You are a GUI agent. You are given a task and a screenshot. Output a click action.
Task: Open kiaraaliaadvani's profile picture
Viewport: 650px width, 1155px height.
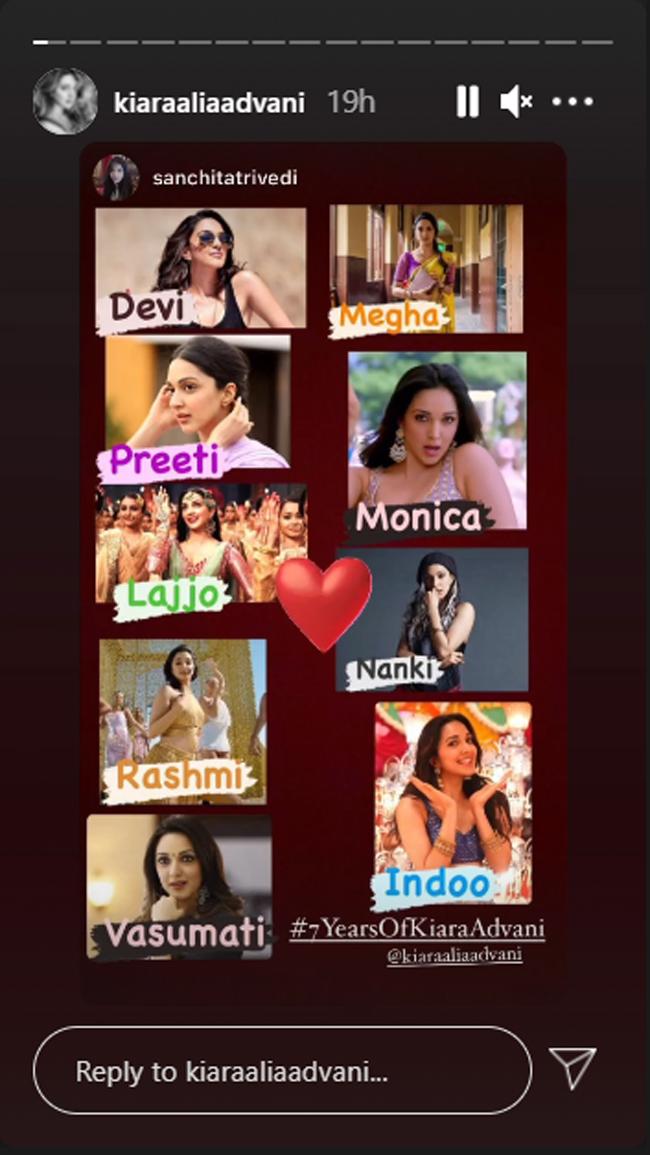pos(66,101)
